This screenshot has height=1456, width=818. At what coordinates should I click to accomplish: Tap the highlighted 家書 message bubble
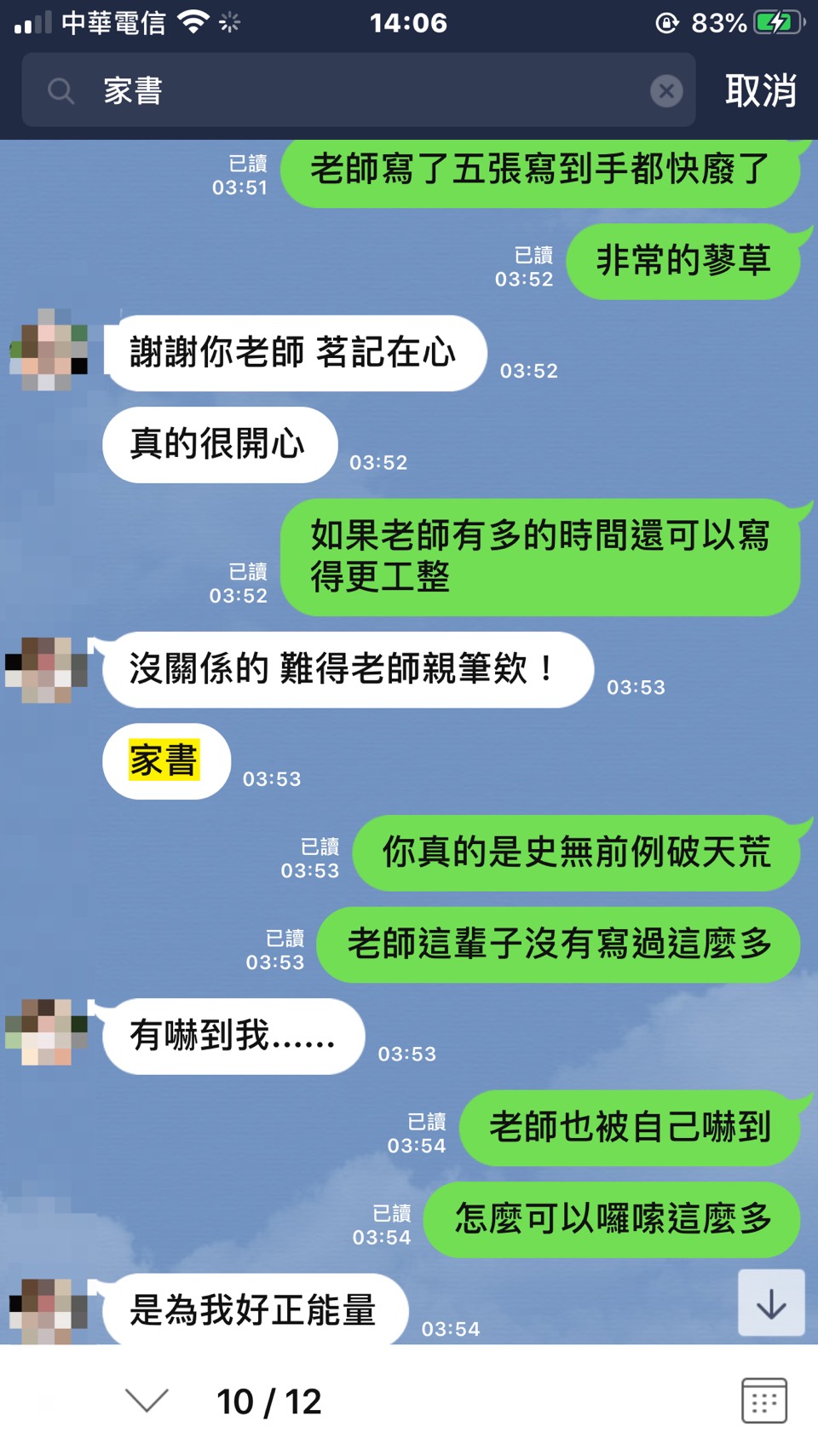(165, 761)
